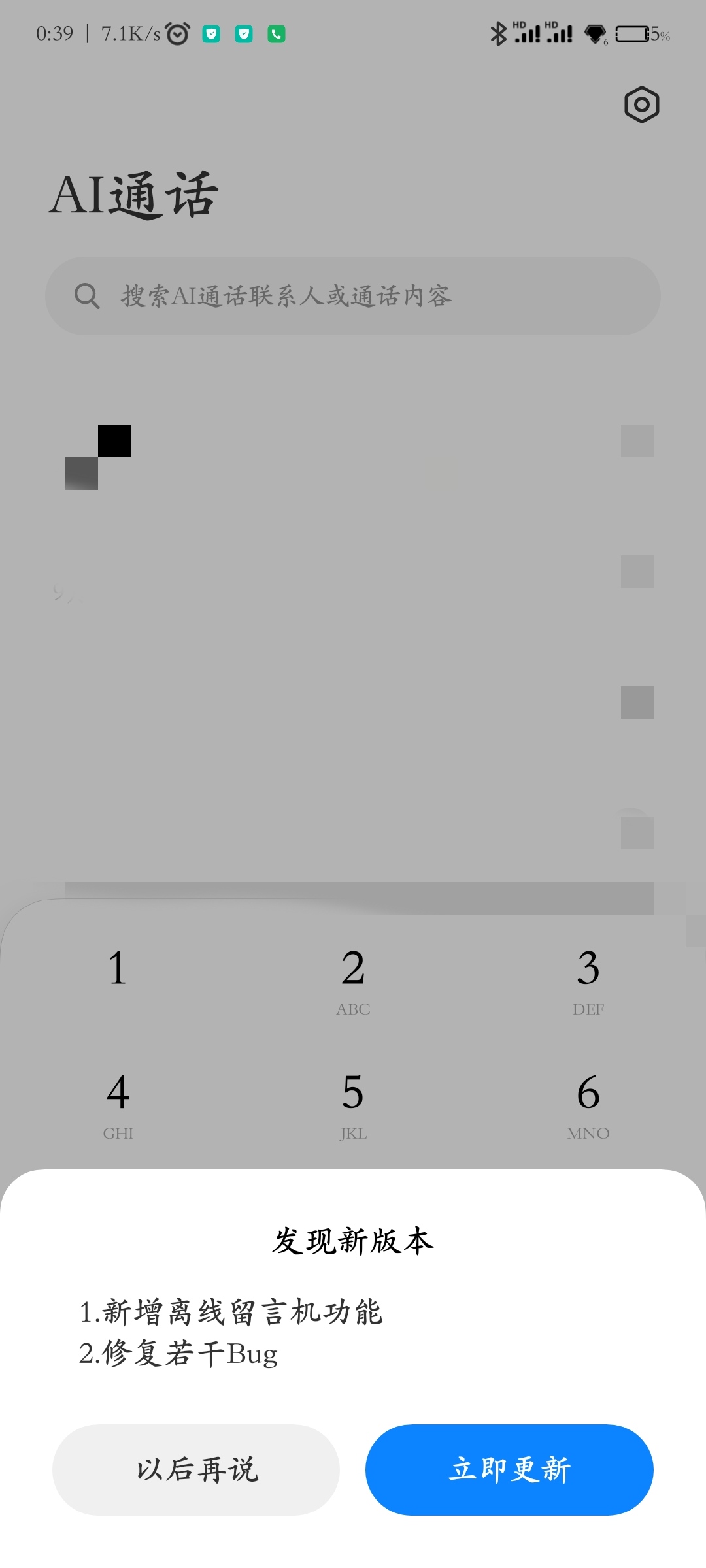Viewport: 706px width, 1568px height.
Task: Tap the 搜索AI通话联系人 search box
Action: tap(353, 296)
